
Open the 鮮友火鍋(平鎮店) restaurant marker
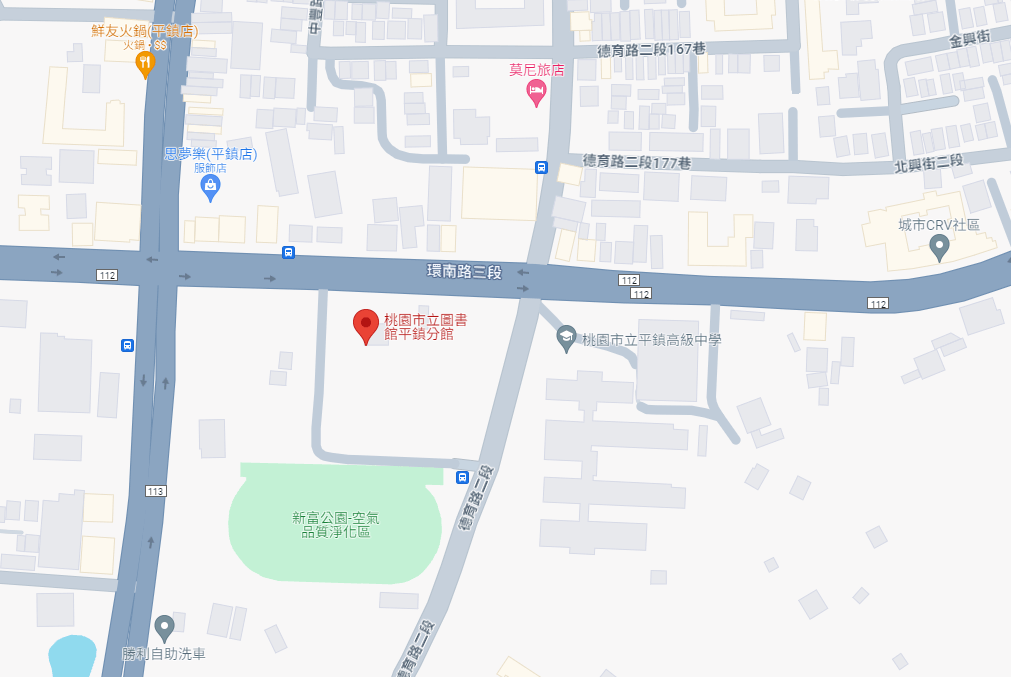(x=145, y=65)
